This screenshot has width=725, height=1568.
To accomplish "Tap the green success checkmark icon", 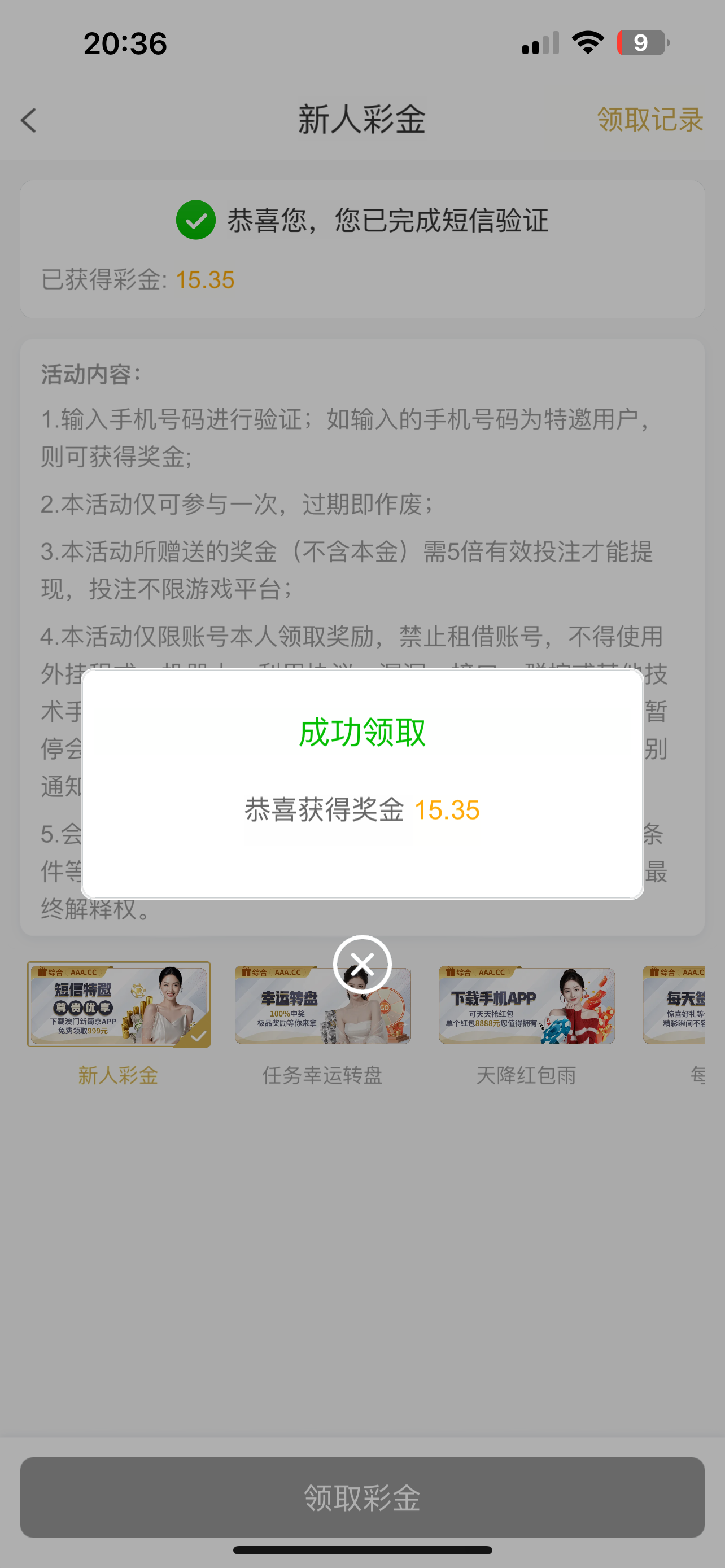I will point(195,220).
